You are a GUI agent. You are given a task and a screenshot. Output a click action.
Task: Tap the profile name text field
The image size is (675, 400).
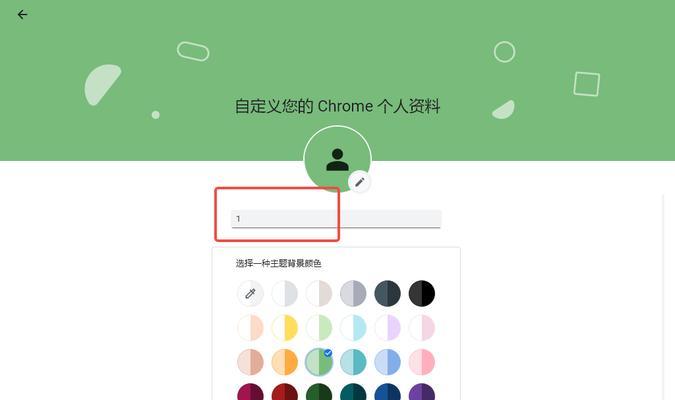(x=336, y=218)
